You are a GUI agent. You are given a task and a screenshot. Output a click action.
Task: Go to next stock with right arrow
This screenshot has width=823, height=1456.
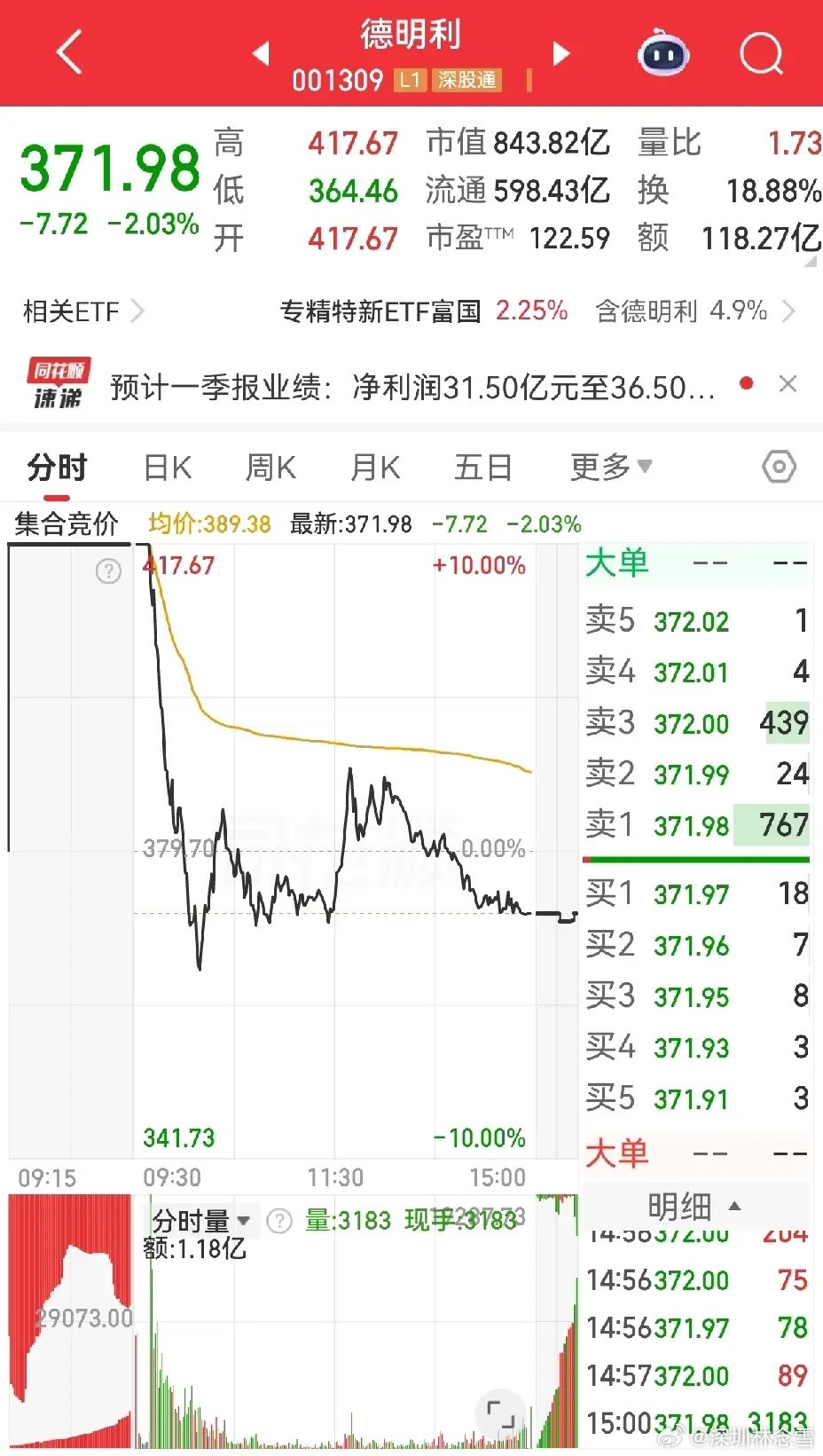click(560, 53)
